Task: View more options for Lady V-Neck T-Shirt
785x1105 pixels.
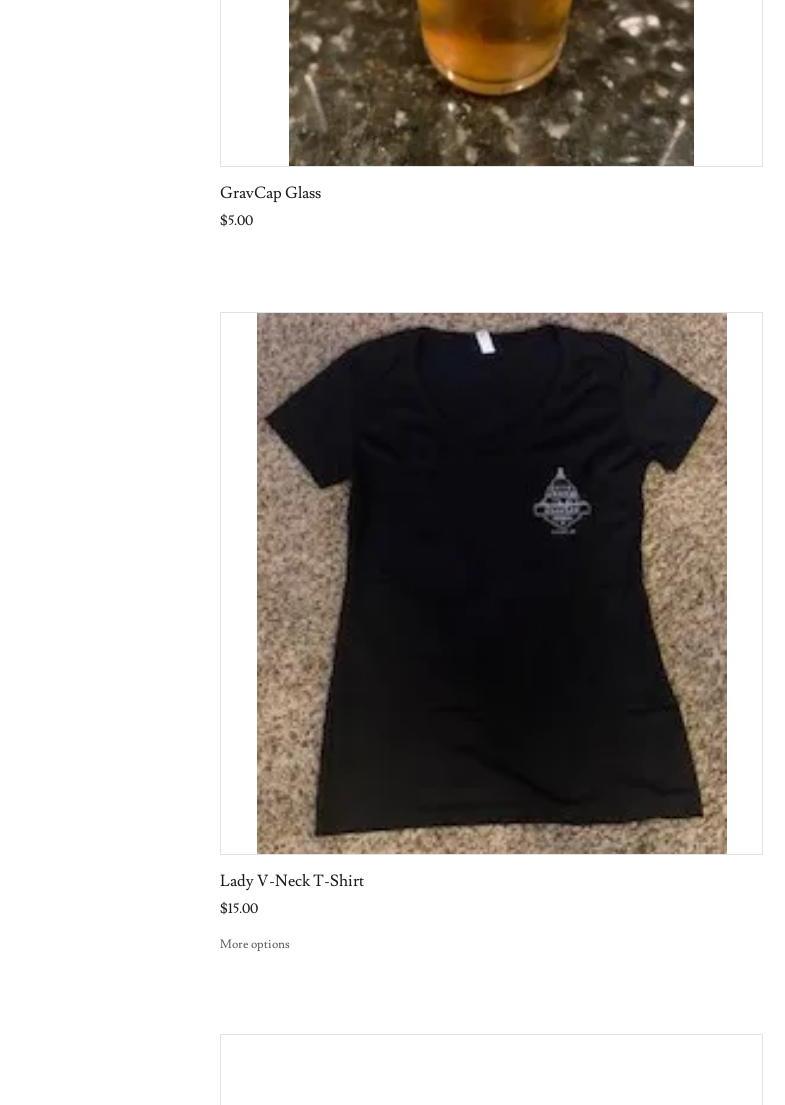Action: point(255,944)
